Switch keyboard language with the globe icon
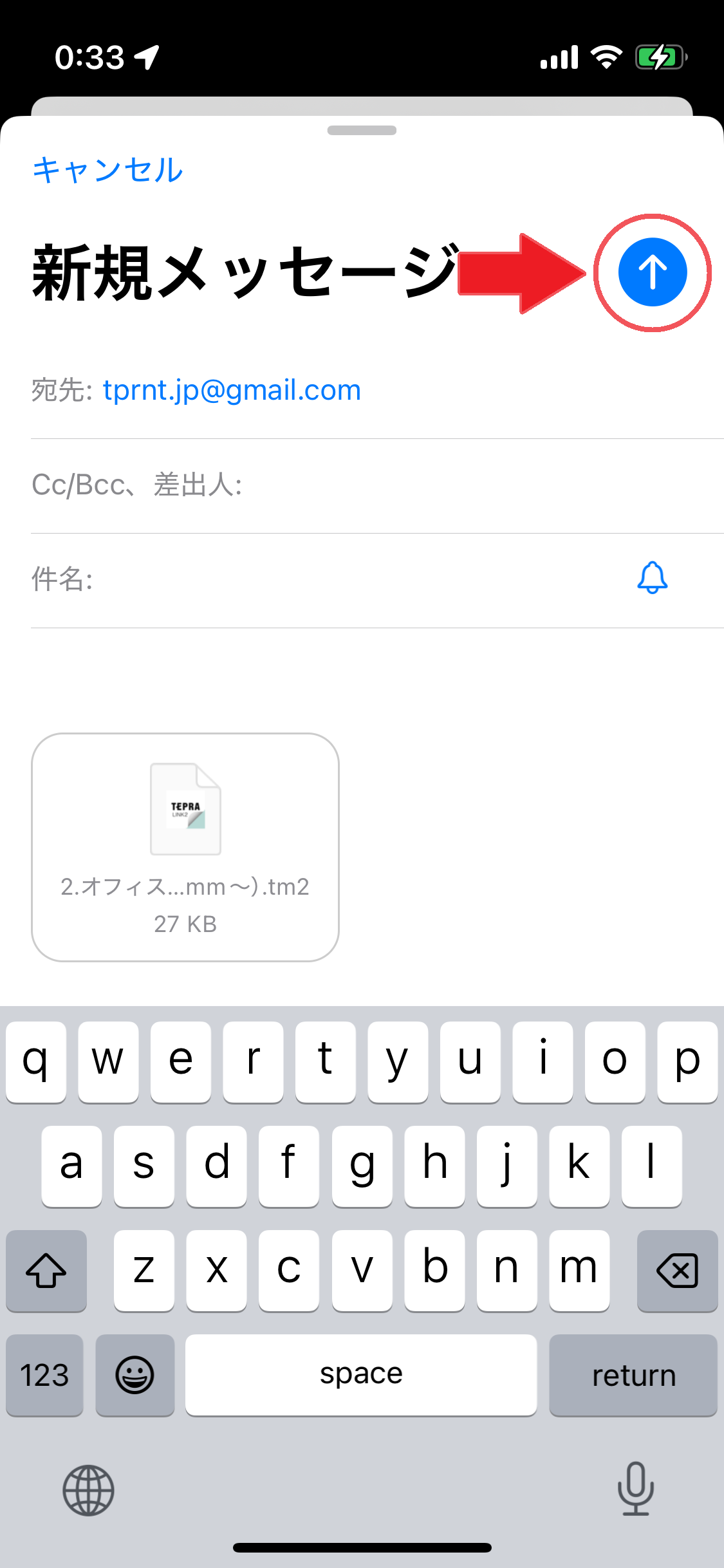This screenshot has height=1568, width=724. click(x=88, y=1490)
